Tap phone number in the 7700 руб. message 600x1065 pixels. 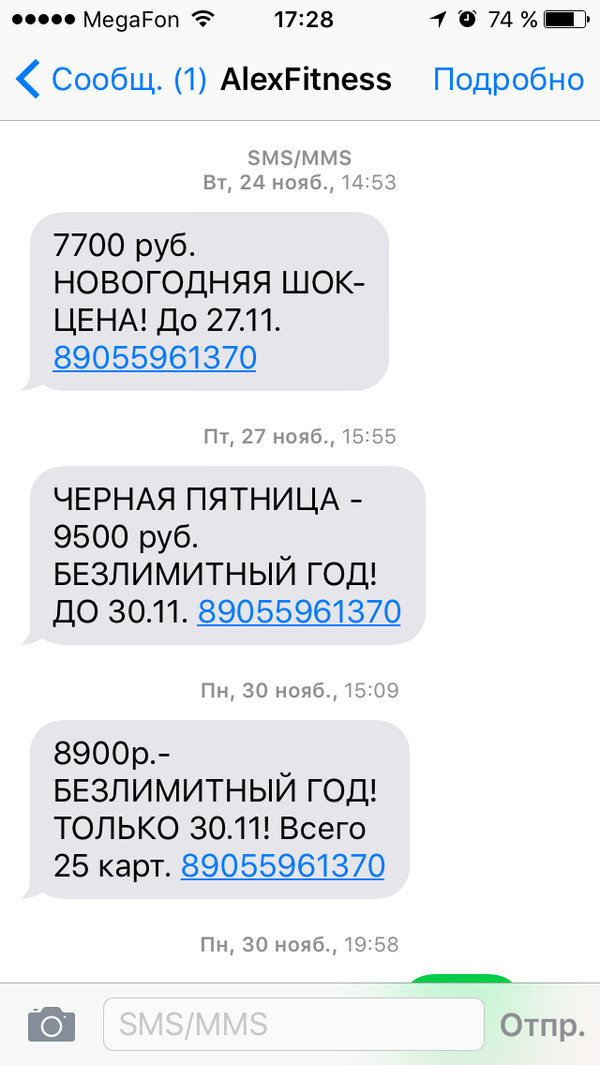click(154, 357)
